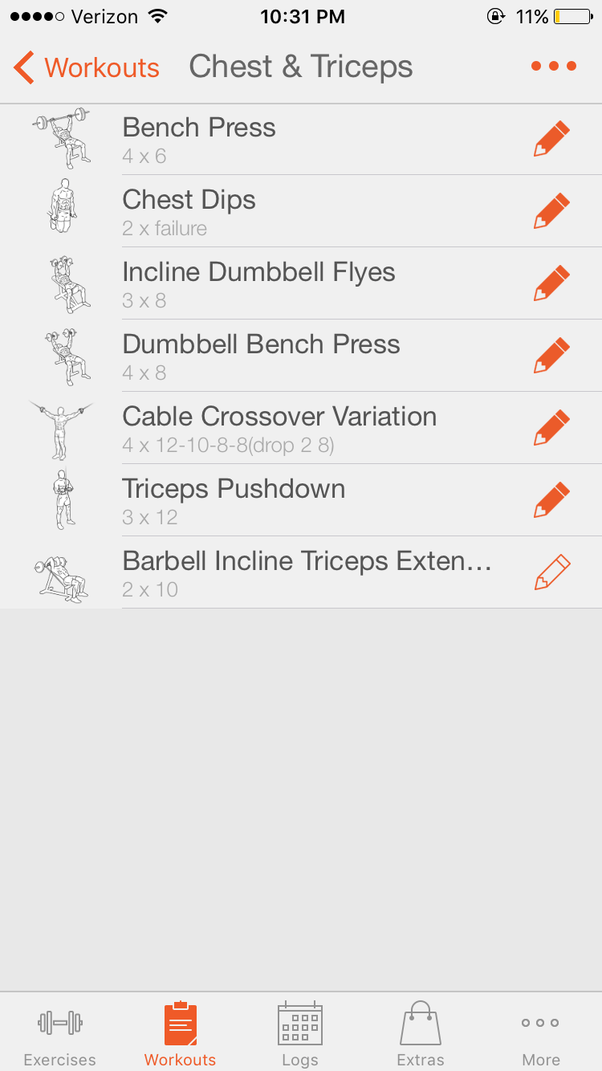Open the Barbell Incline Triceps Extension row

[300, 573]
